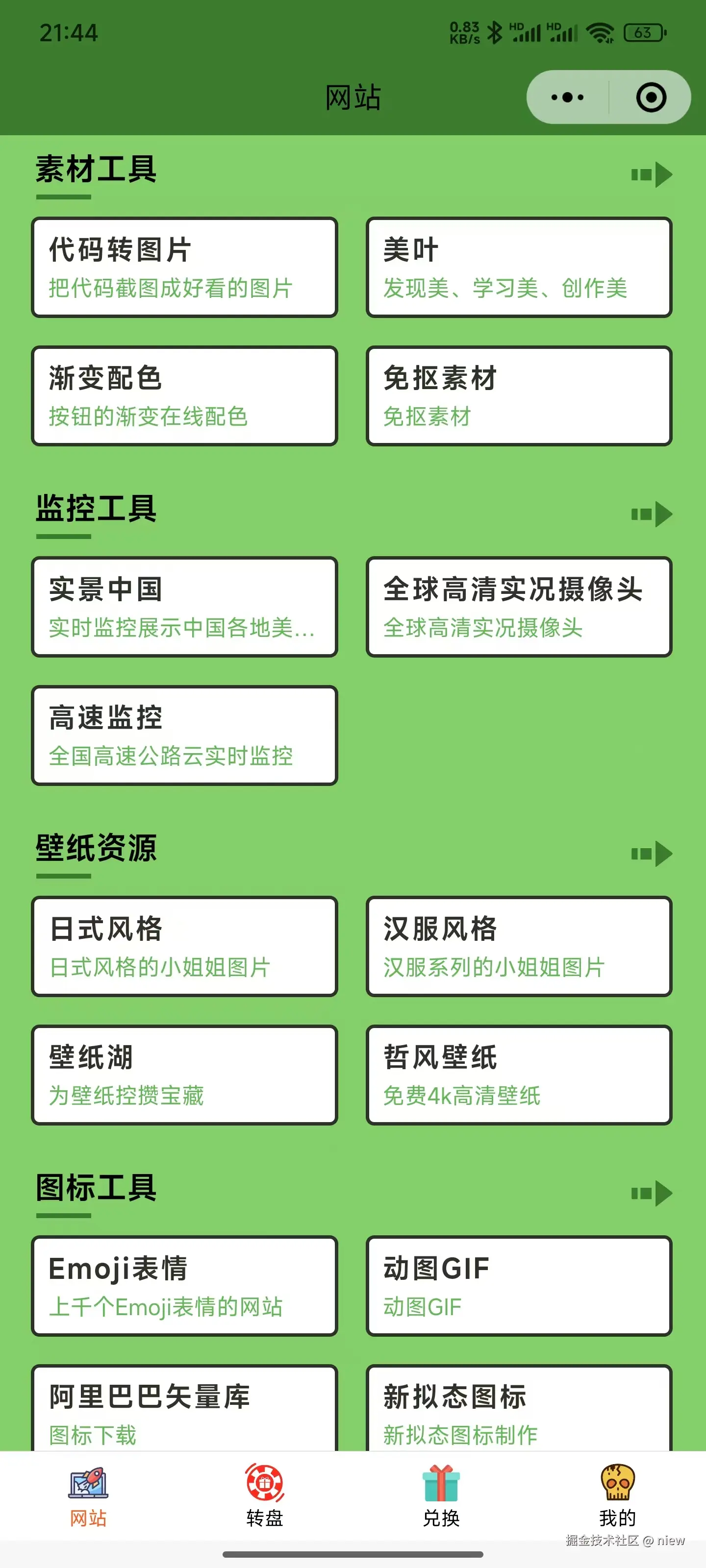706x1568 pixels.
Task: Open the Emoji表情 card
Action: pyautogui.click(x=184, y=1286)
